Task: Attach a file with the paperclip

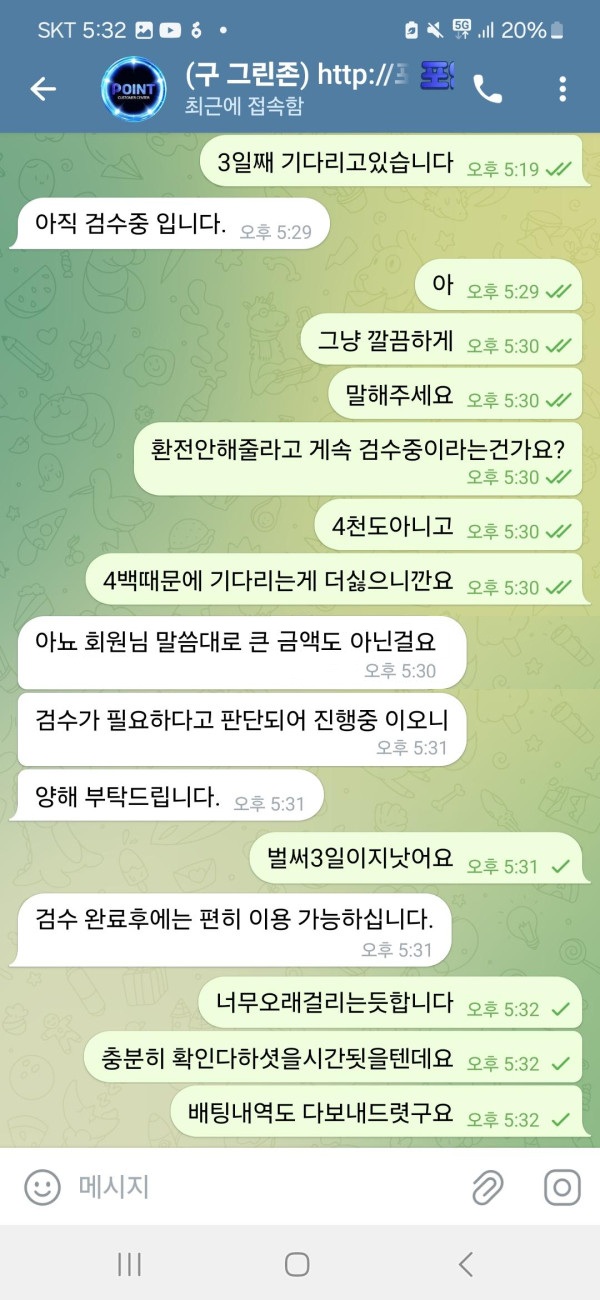Action: click(x=487, y=1187)
